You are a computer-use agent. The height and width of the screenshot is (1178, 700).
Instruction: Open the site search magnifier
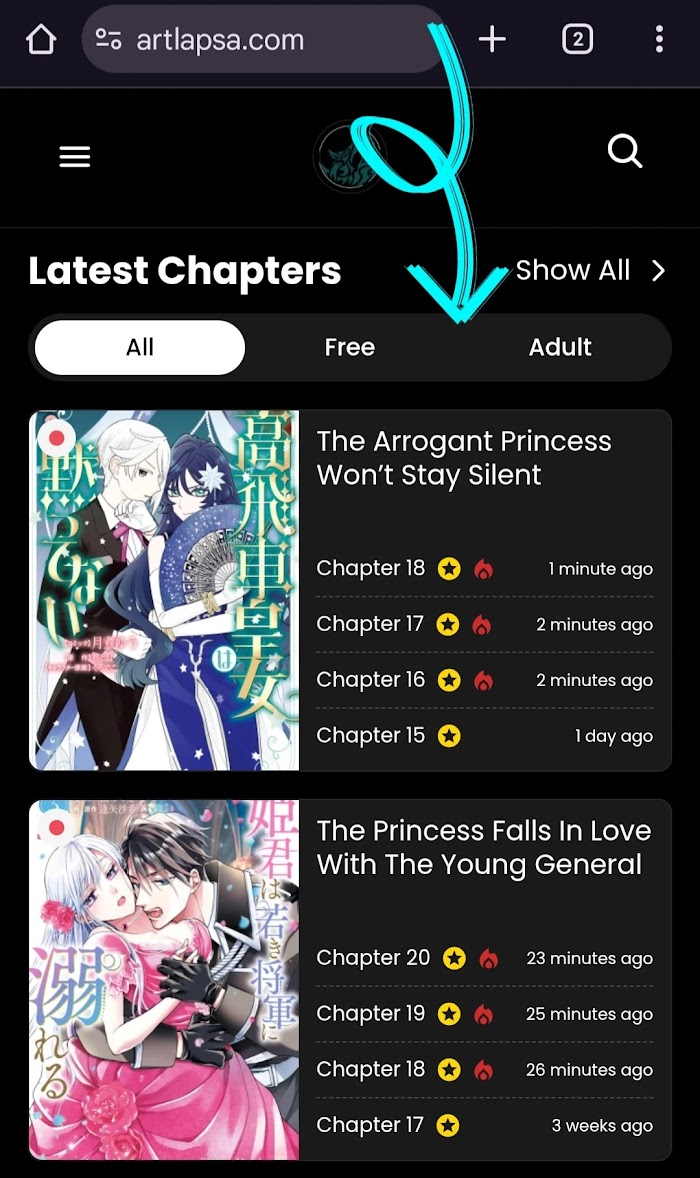tap(625, 153)
